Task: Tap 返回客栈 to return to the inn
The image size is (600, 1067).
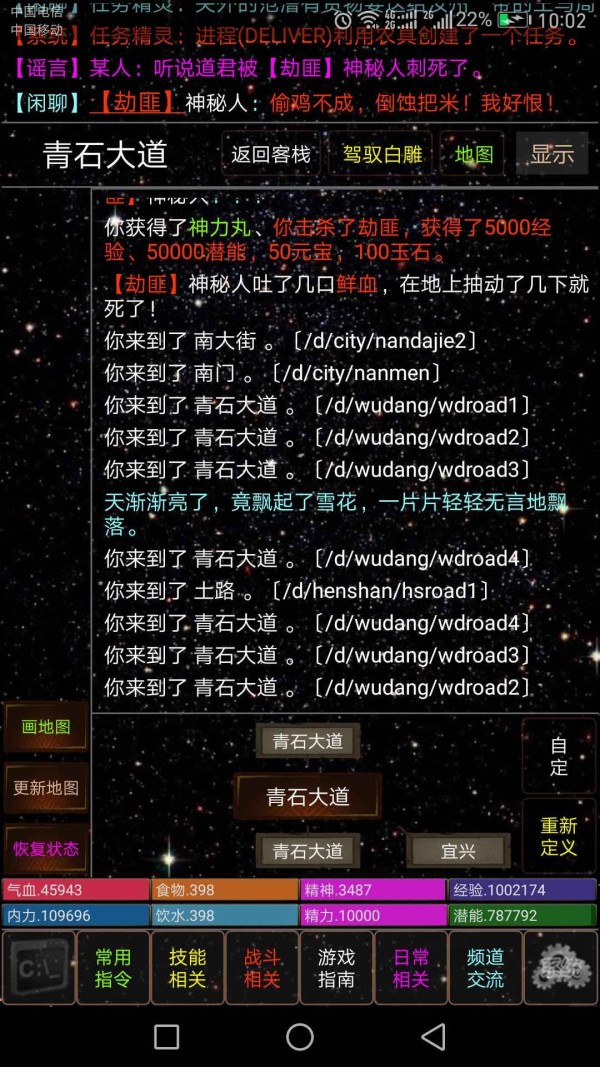Action: (271, 154)
